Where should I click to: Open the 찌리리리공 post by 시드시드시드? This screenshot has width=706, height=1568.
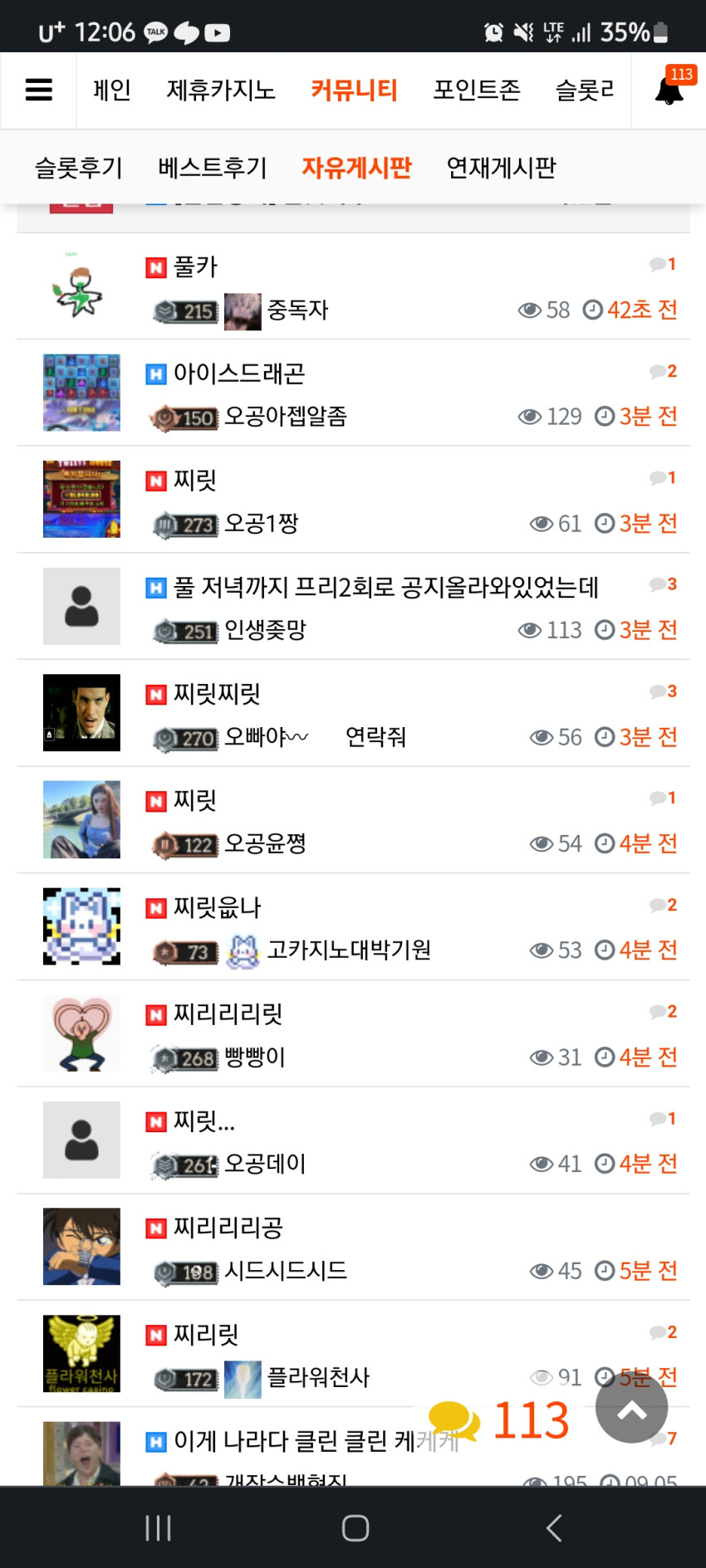(228, 1228)
